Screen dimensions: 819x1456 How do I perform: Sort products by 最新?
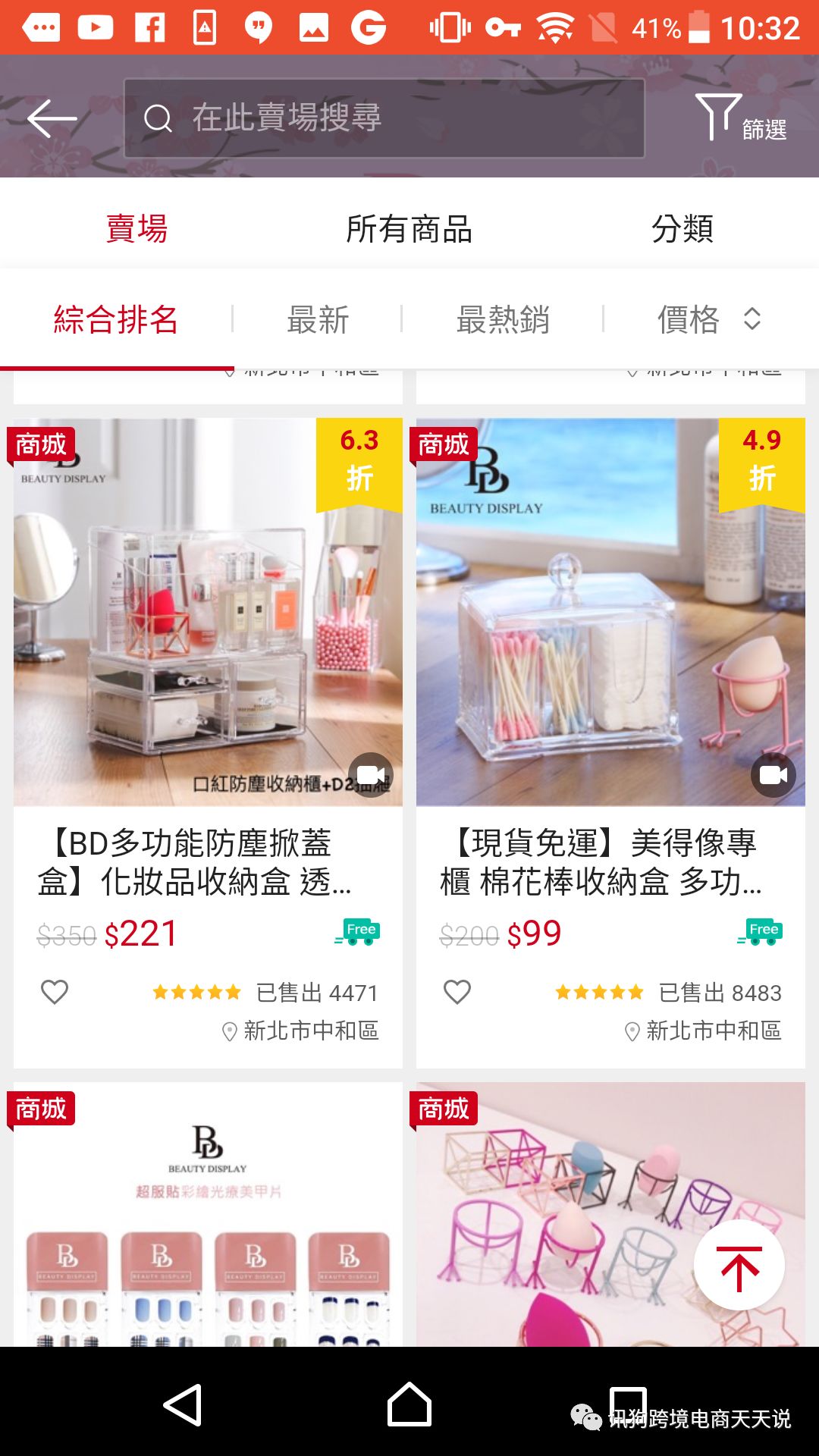pos(318,319)
